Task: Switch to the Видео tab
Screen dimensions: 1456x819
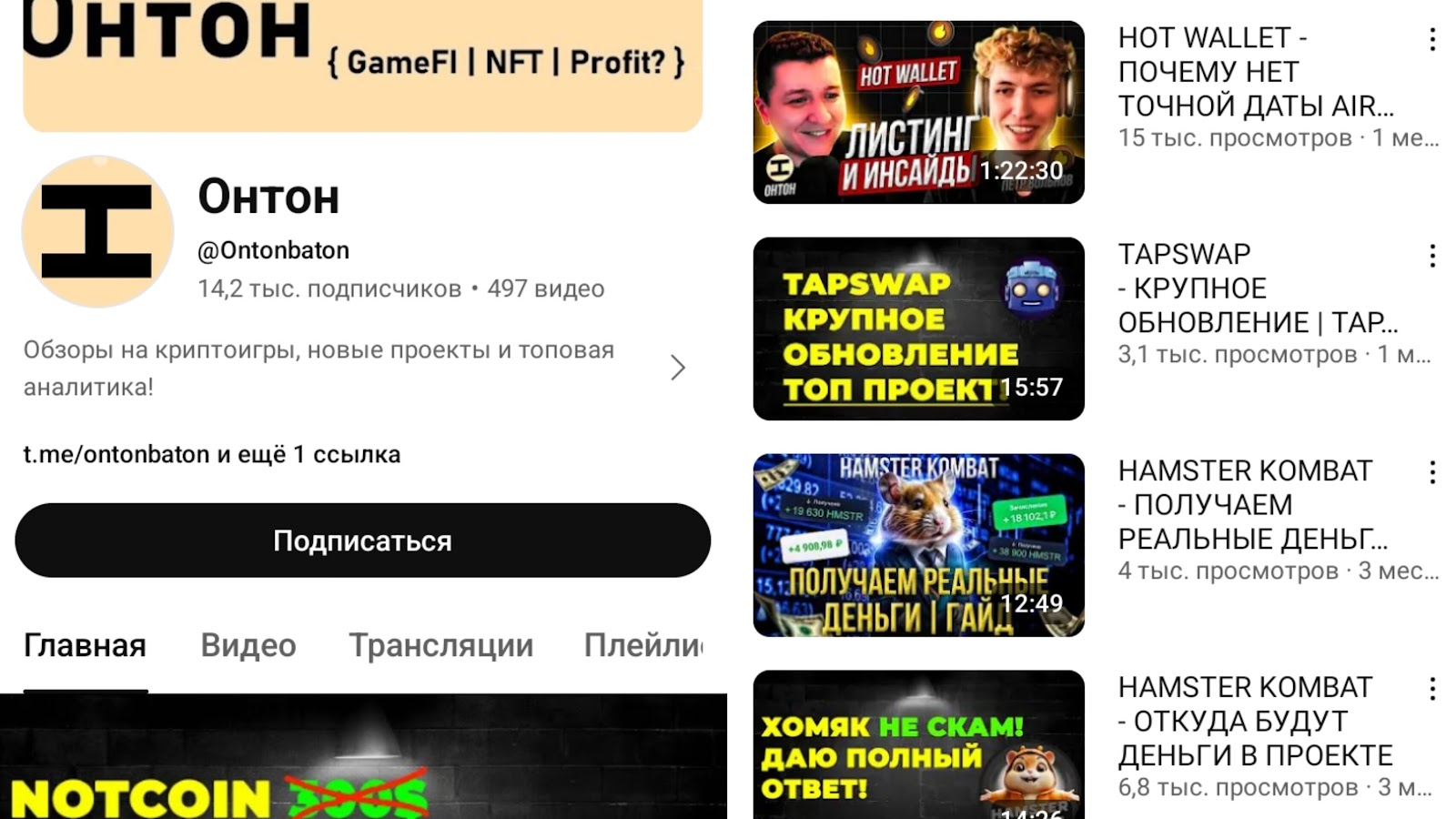Action: click(248, 645)
